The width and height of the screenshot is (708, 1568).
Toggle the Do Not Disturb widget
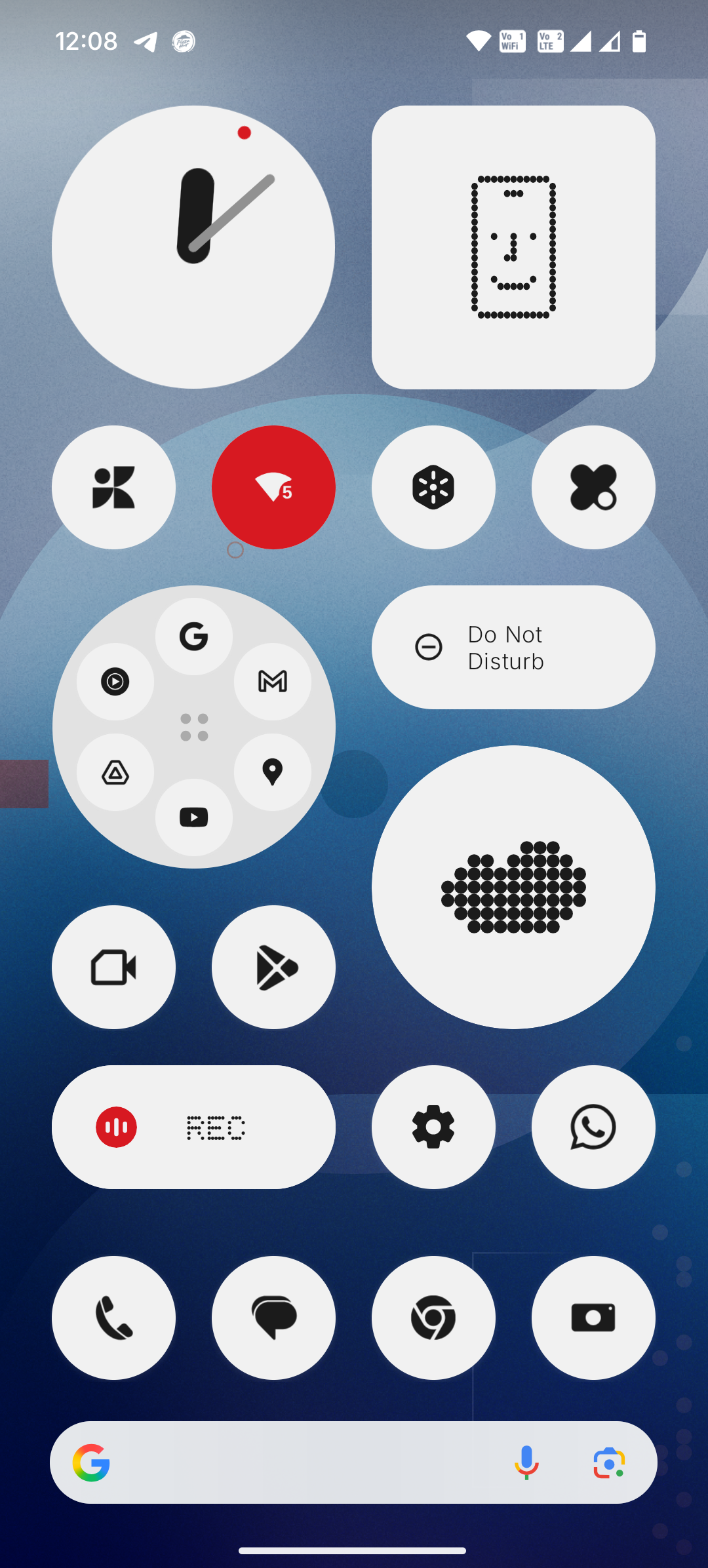(513, 647)
